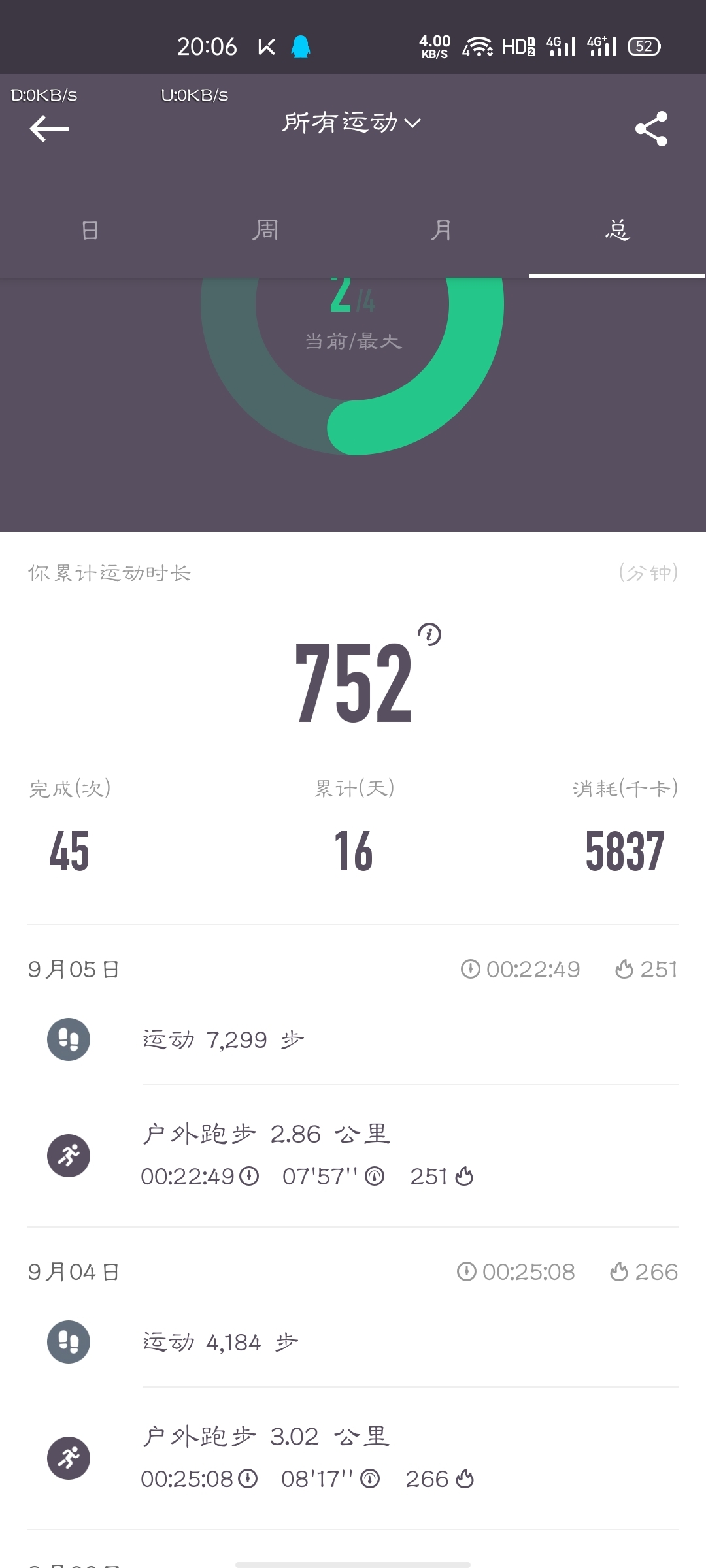This screenshot has width=706, height=1568.
Task: Open 户外跑步 3.02 公里 workout
Action: [353, 1458]
